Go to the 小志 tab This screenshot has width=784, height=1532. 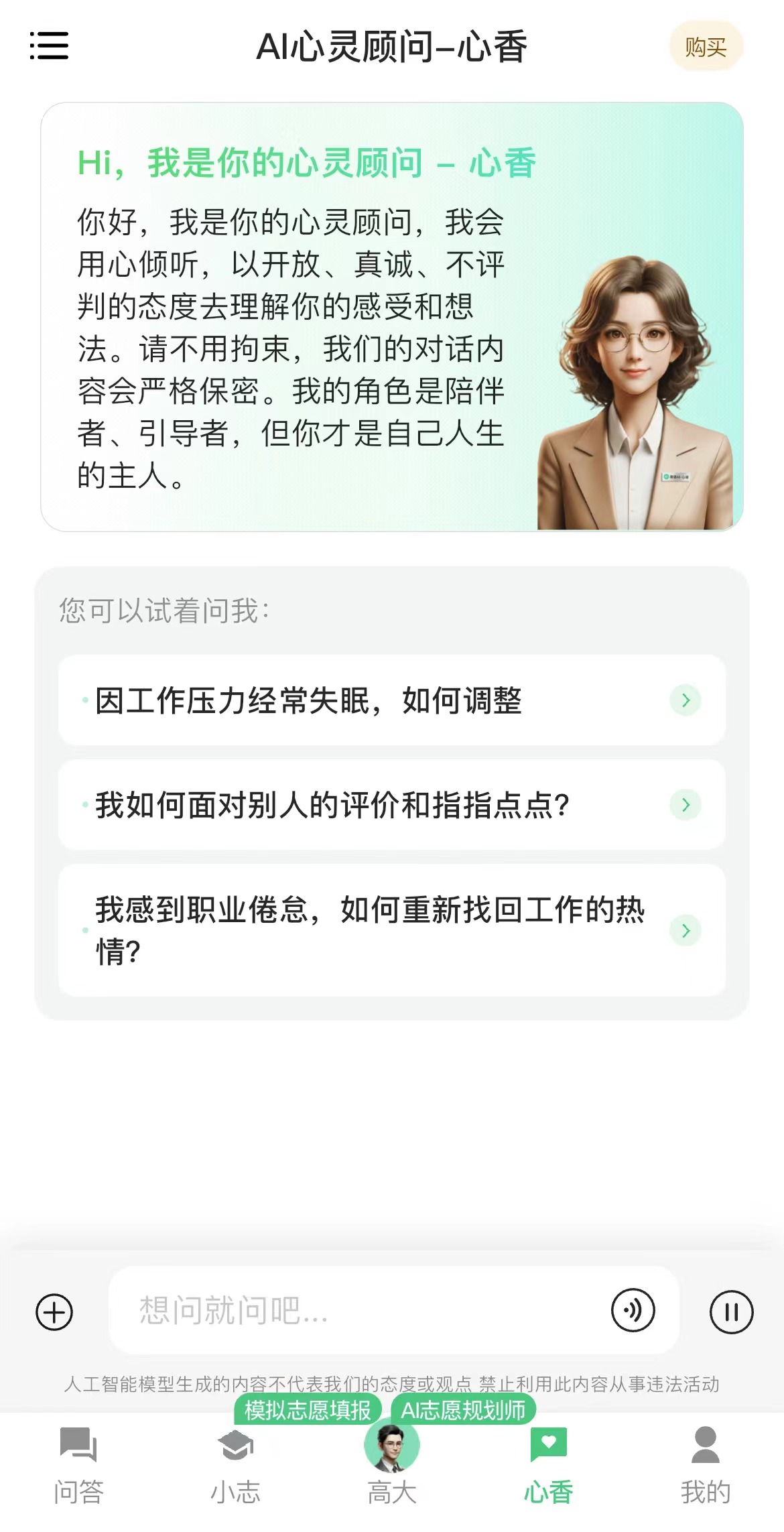pyautogui.click(x=235, y=1465)
